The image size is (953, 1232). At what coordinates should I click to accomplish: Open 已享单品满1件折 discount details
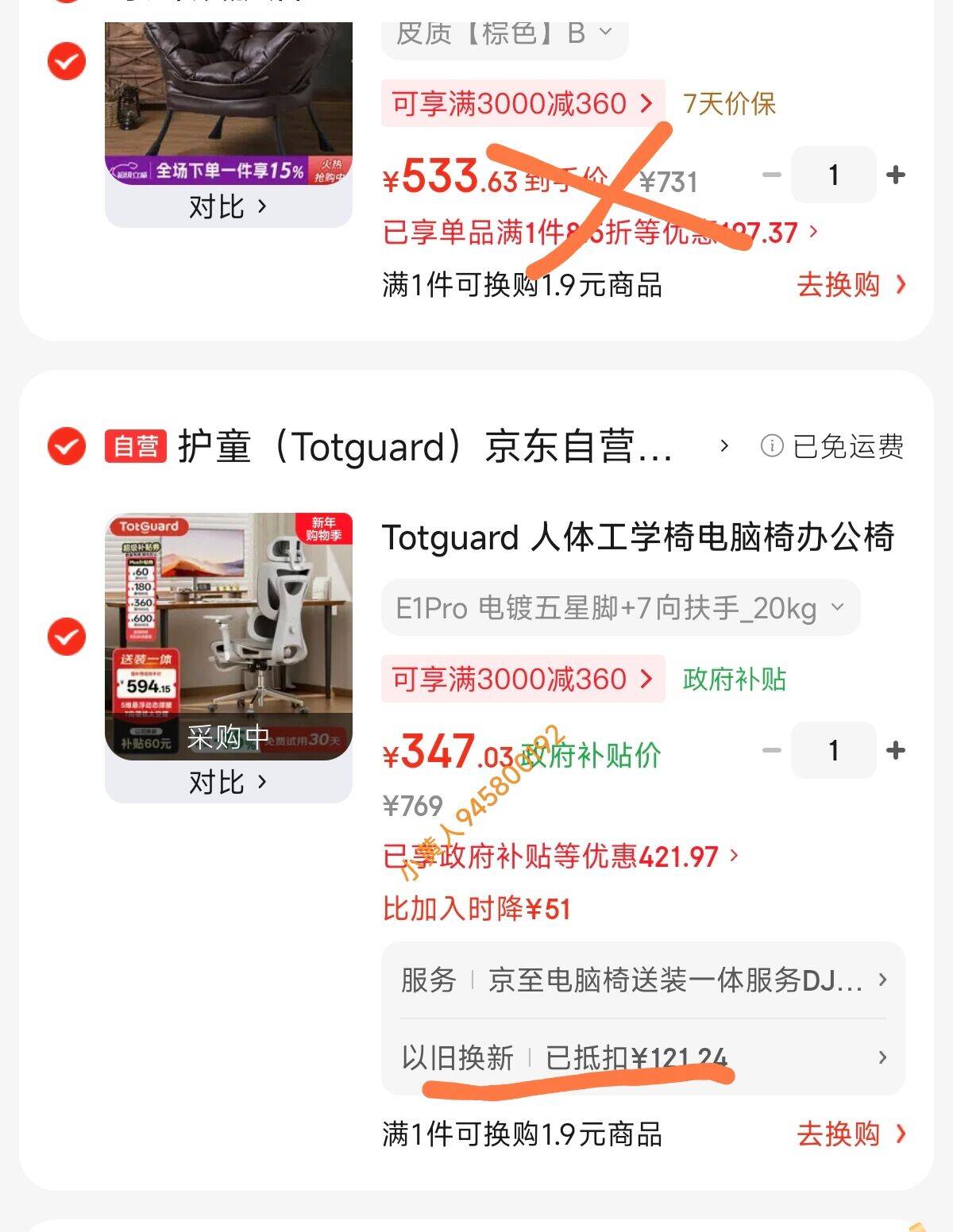(x=600, y=233)
